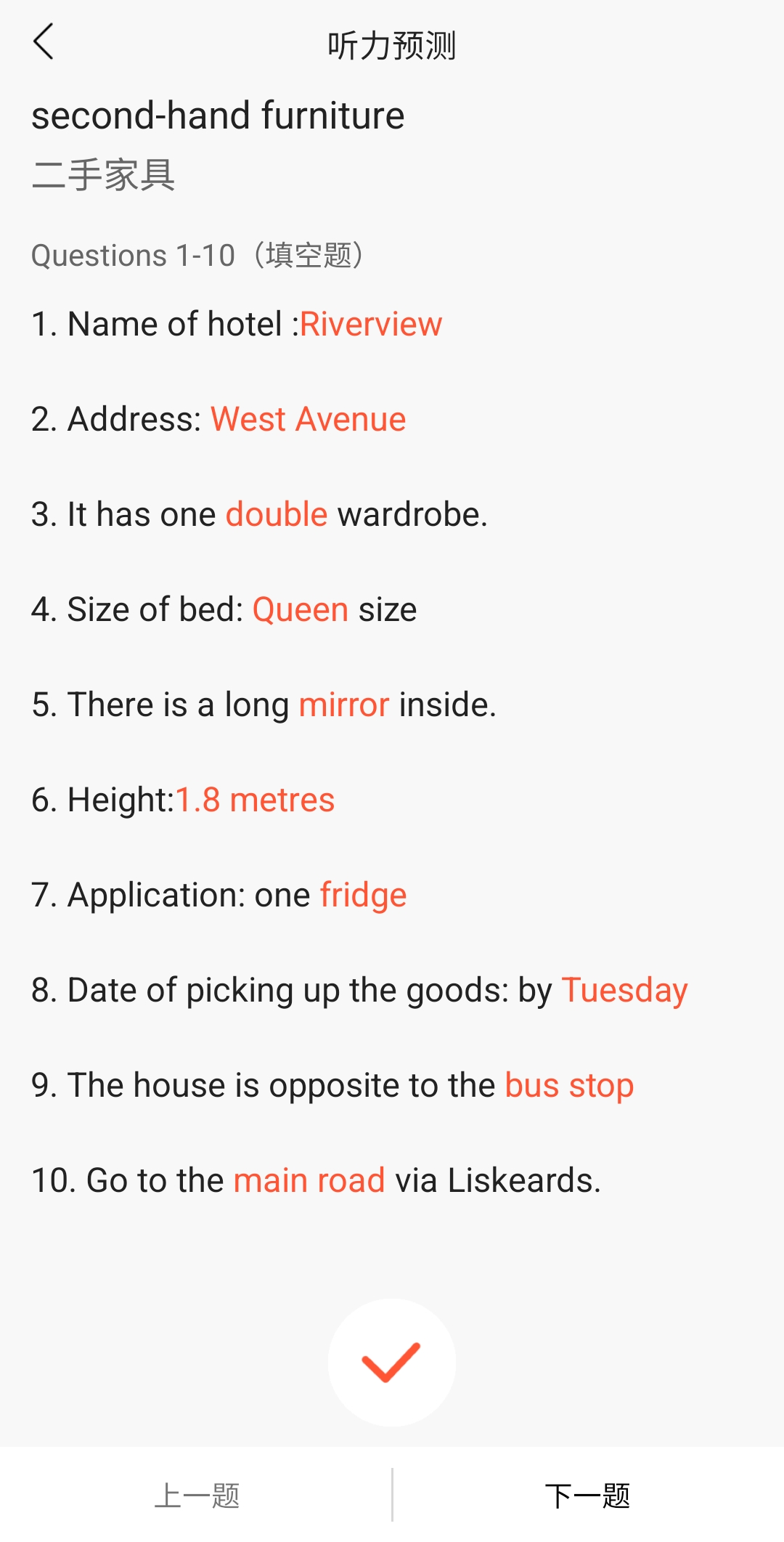Tap the orange checkmark circle button
This screenshot has width=784, height=1542.
pos(392,1363)
